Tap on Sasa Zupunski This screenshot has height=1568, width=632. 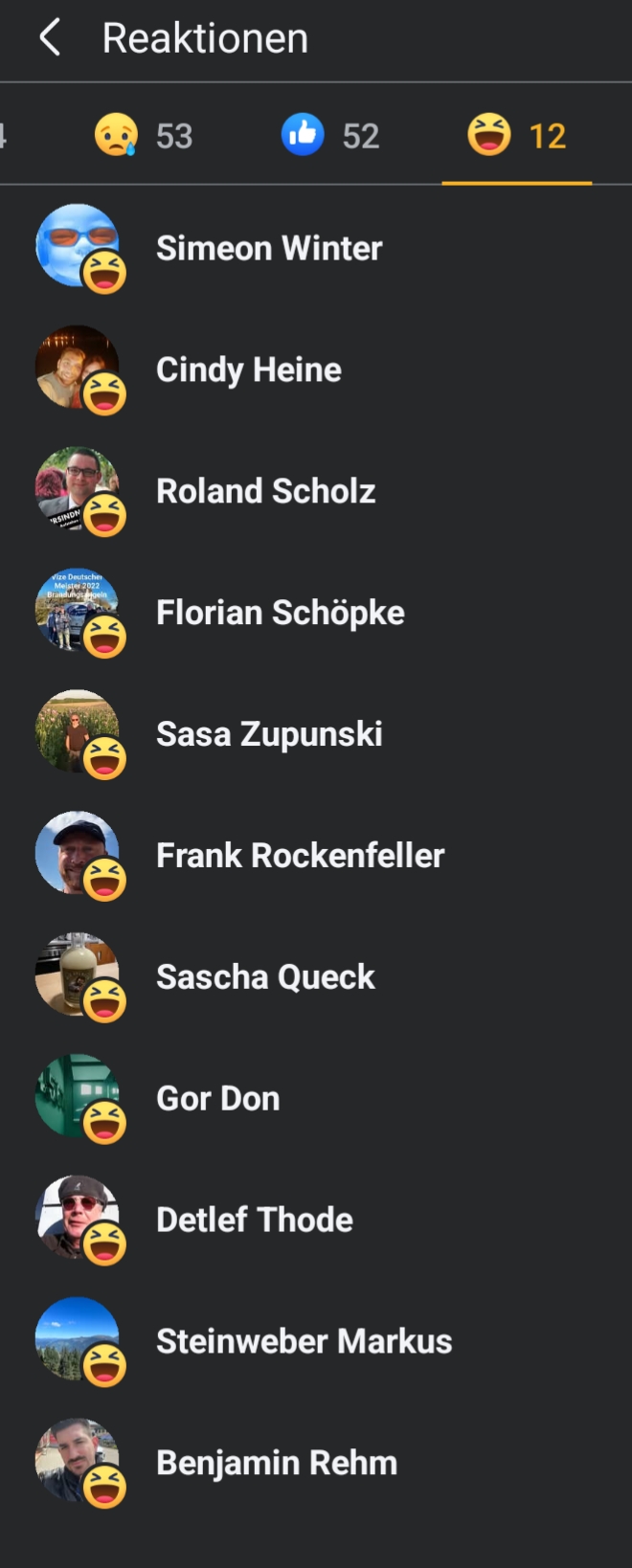[269, 734]
